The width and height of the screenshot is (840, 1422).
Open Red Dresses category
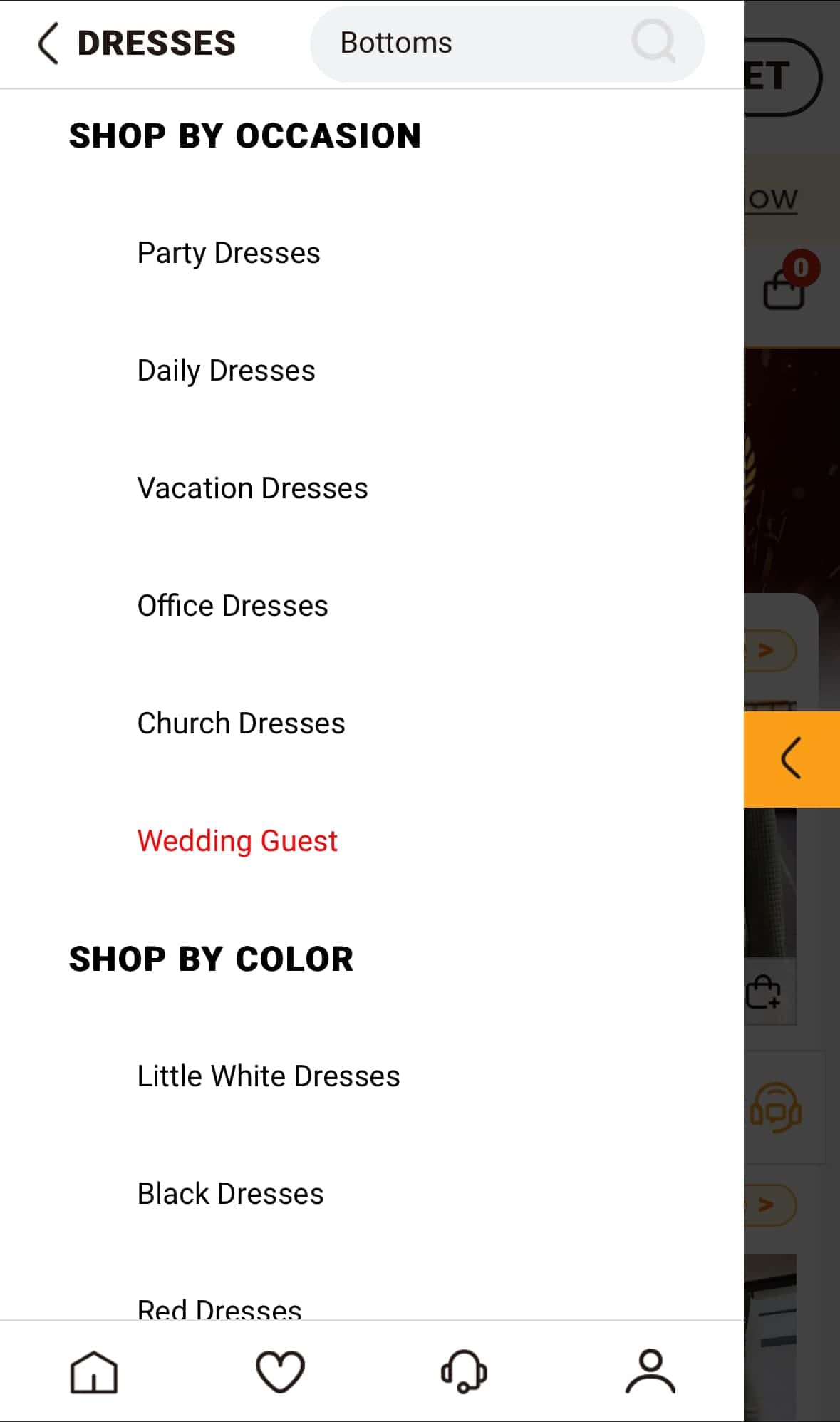219,1308
